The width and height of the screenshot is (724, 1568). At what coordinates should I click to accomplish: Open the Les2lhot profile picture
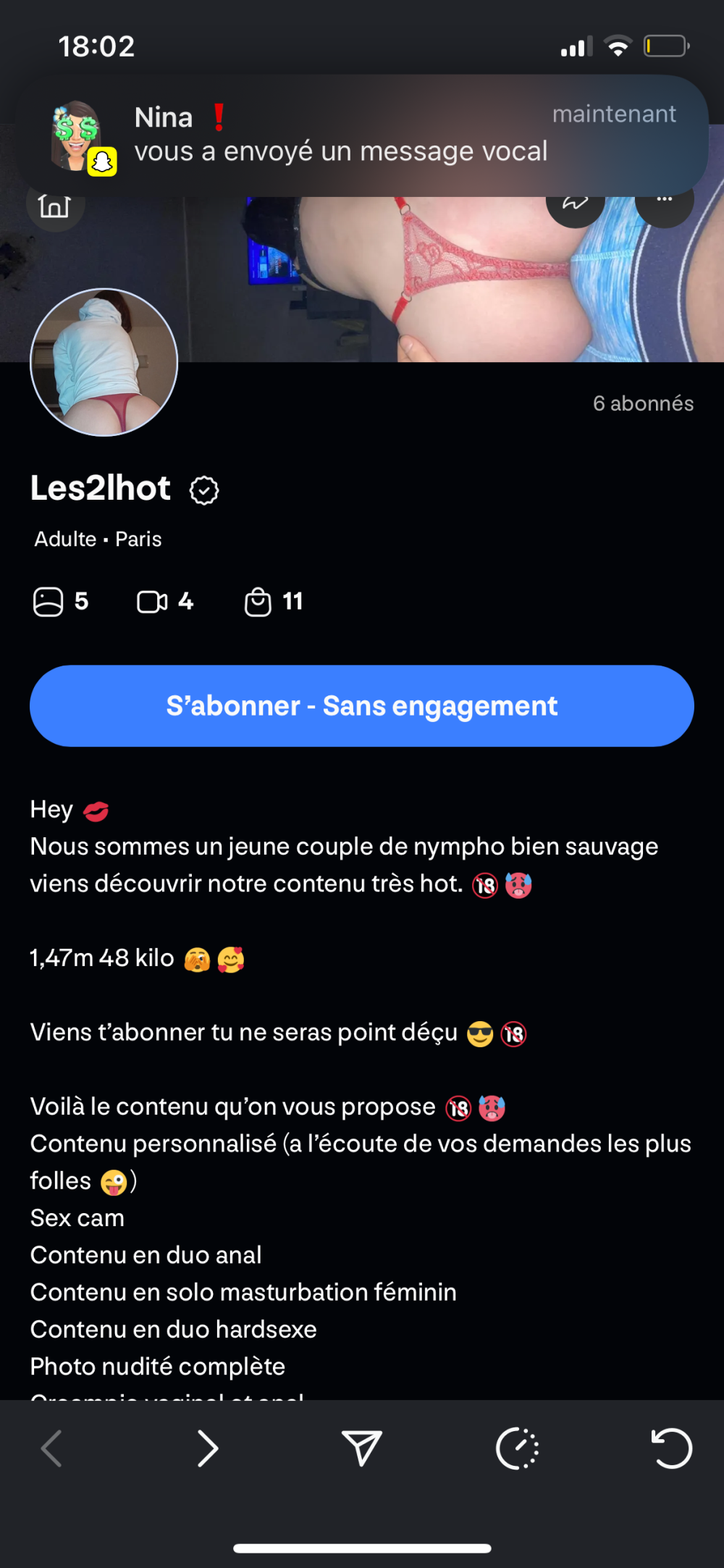[104, 363]
